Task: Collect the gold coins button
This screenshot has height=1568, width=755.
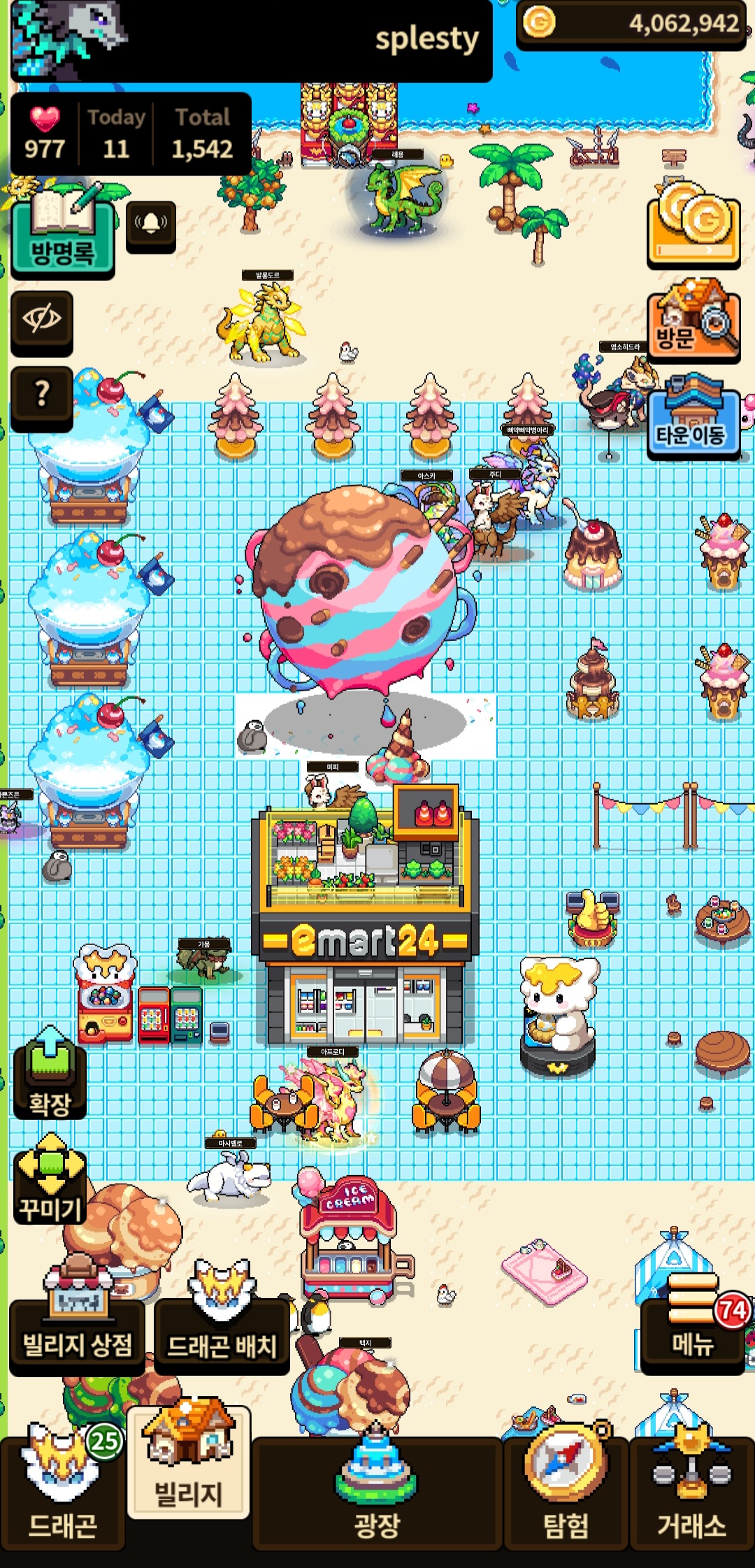Action: coord(693,224)
